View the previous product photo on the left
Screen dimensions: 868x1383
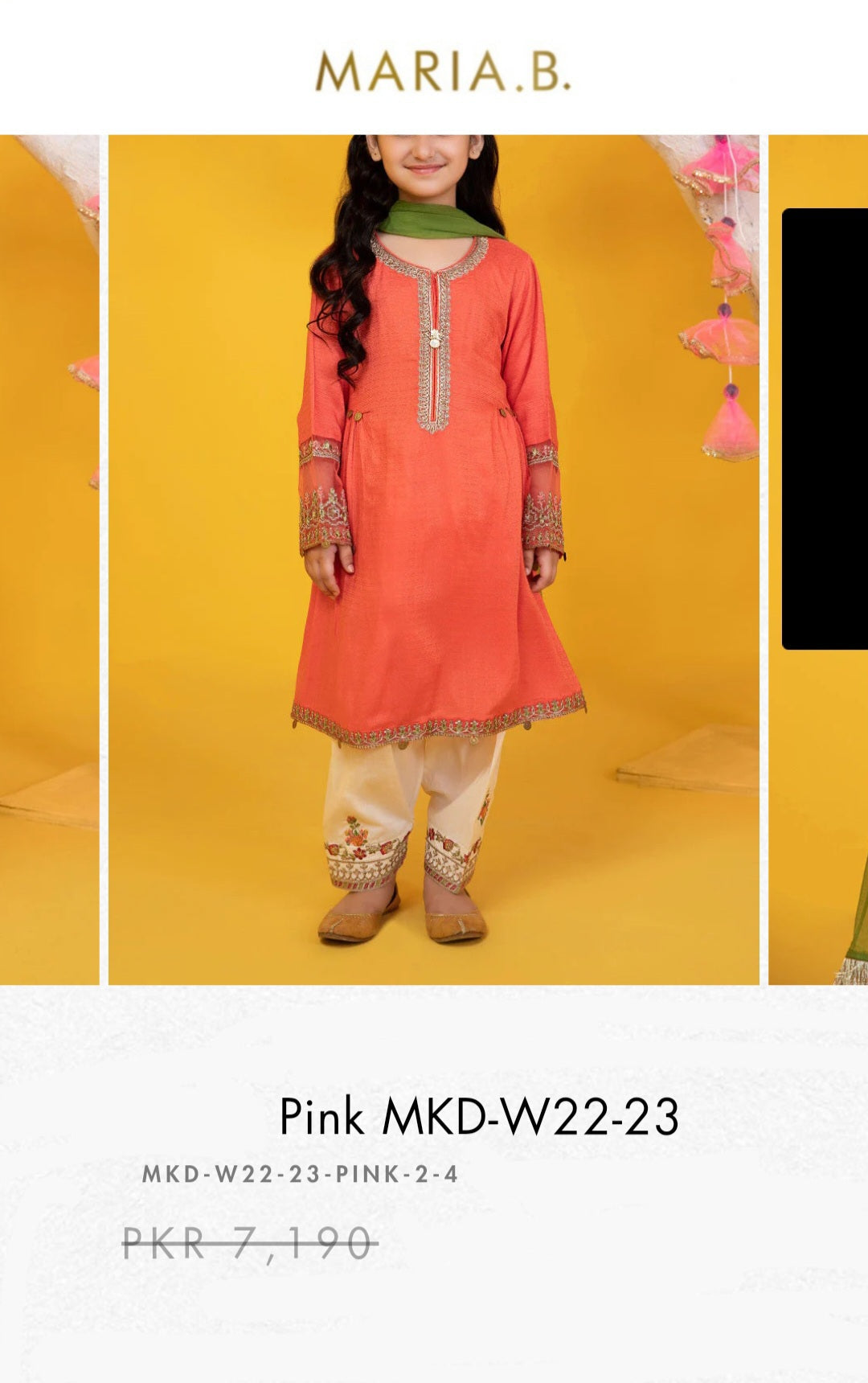[x=48, y=560]
